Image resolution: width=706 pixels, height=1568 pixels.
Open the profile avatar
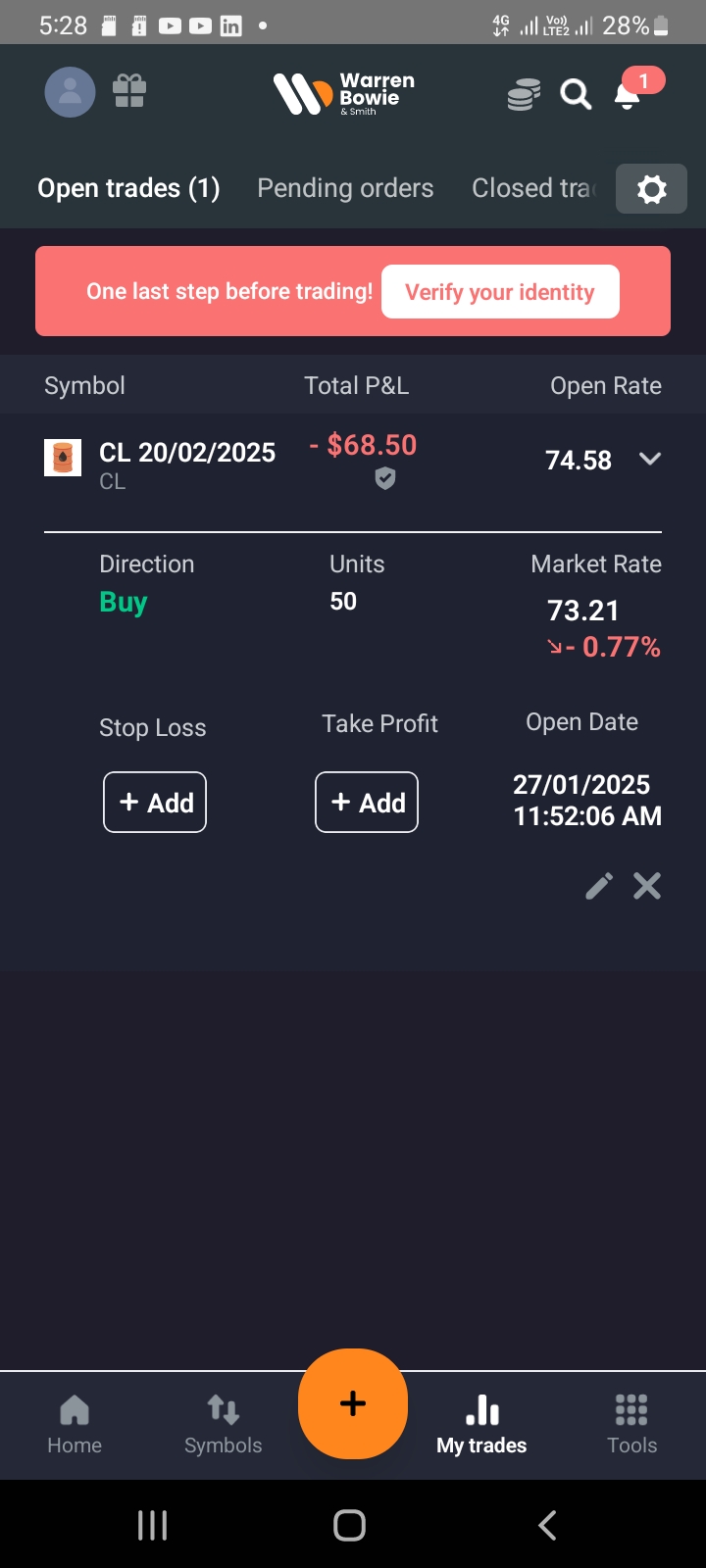(70, 92)
